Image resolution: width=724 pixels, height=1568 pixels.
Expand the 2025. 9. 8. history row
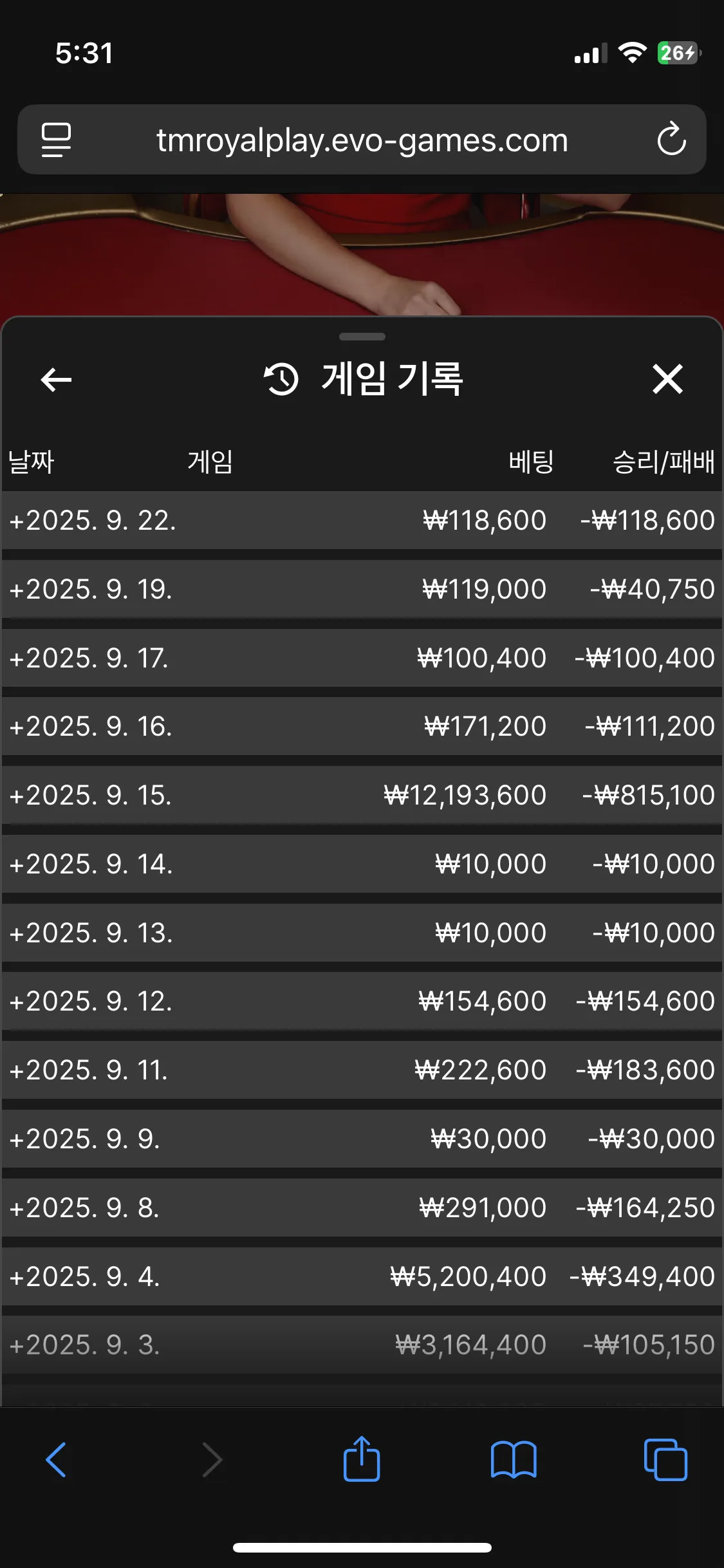pos(362,1208)
